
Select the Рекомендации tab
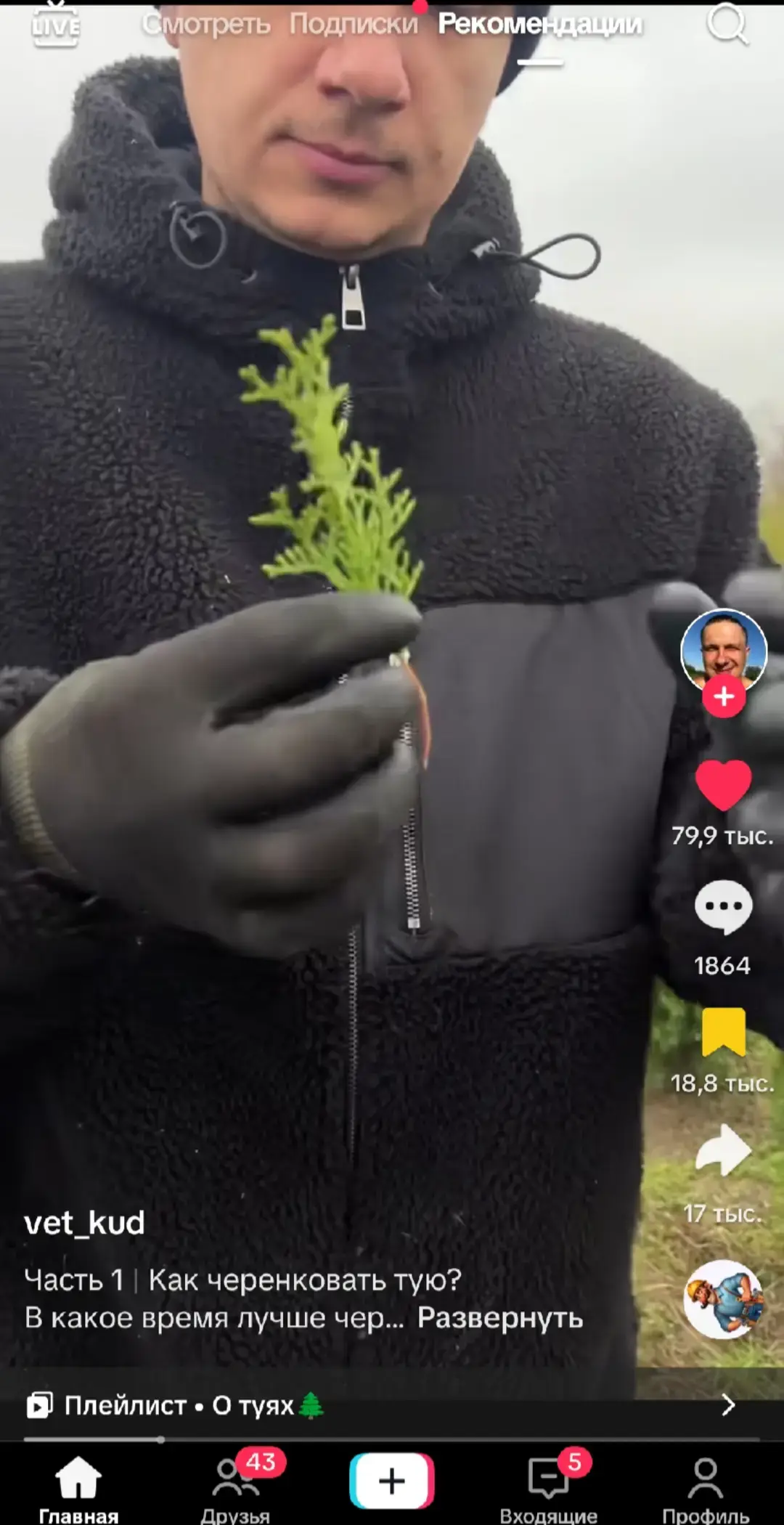click(540, 24)
